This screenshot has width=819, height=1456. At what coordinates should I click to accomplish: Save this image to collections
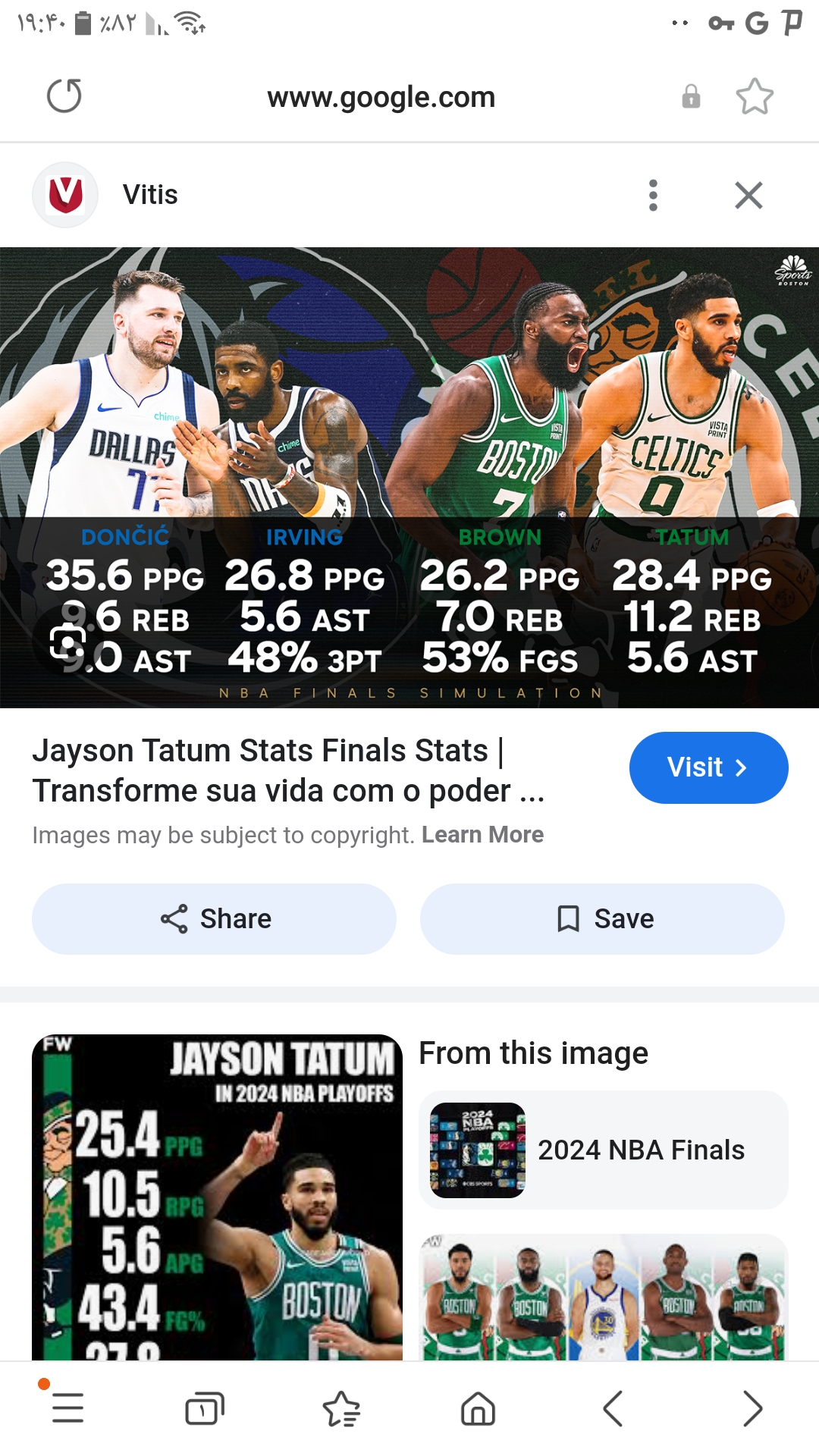[x=602, y=919]
